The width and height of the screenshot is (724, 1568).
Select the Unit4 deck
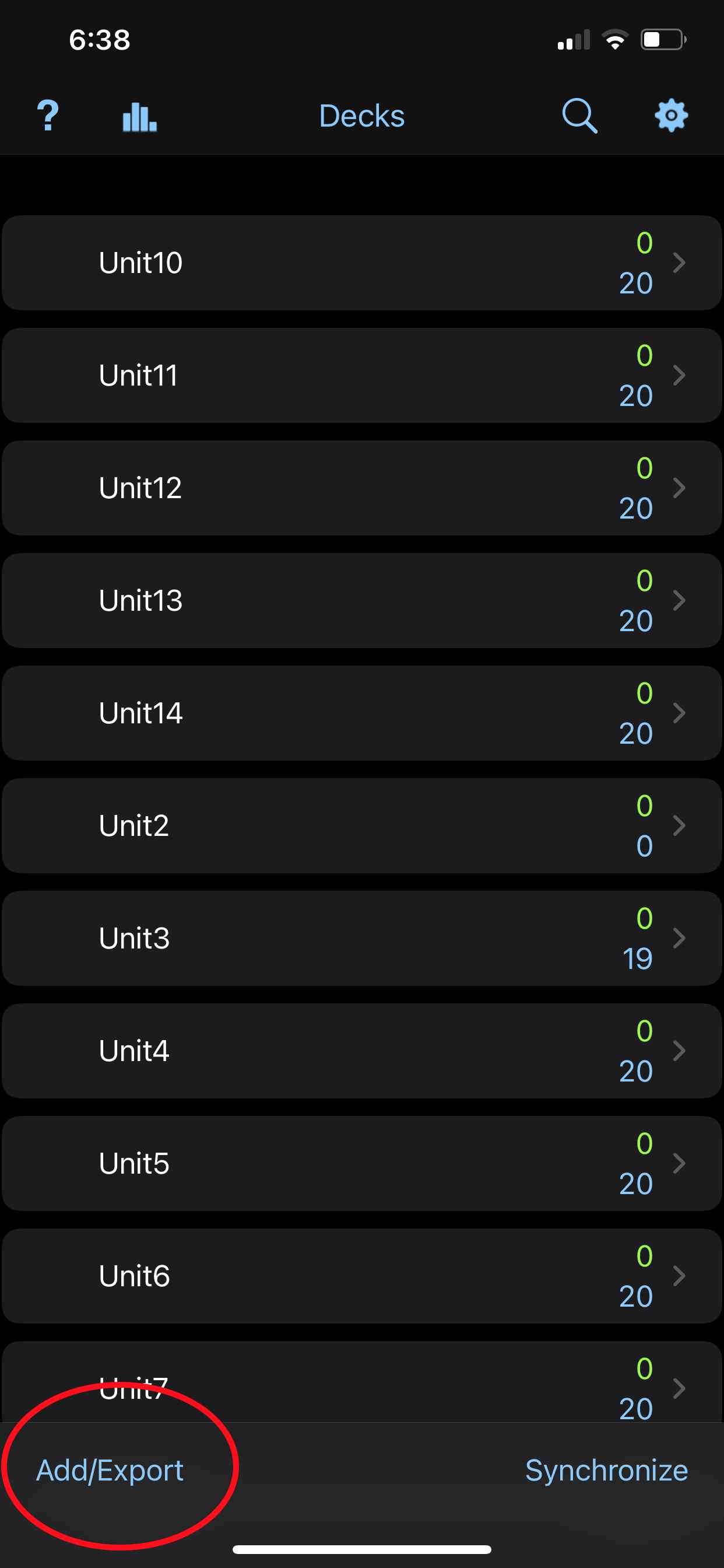pos(361,1051)
